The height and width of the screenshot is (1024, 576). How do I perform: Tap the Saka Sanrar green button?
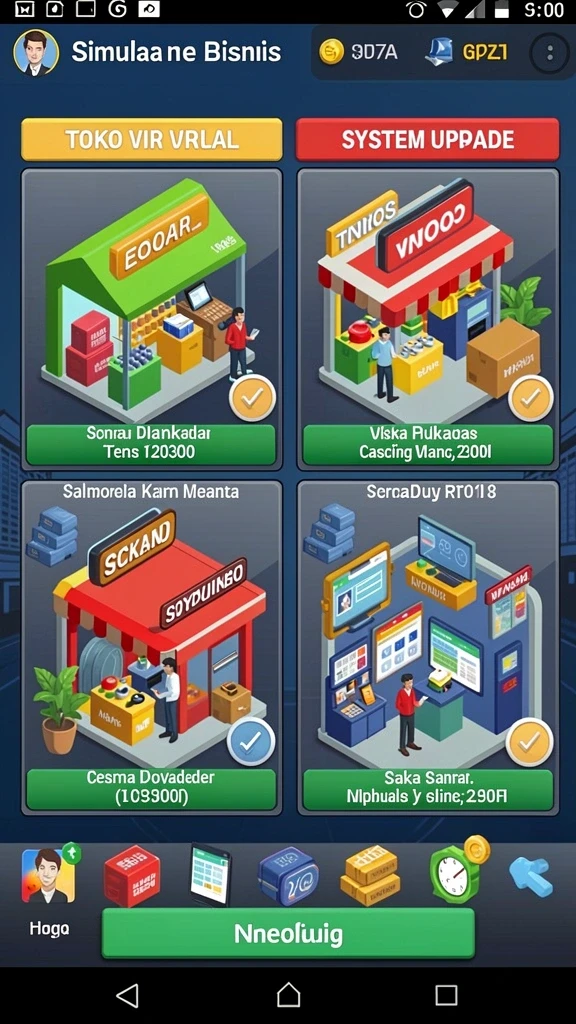tap(428, 789)
